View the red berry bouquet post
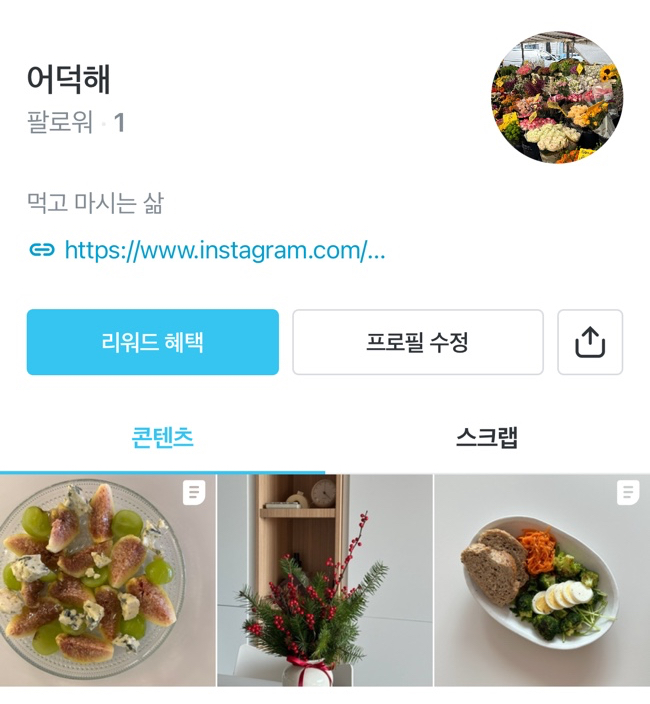This screenshot has width=650, height=704. click(x=325, y=580)
